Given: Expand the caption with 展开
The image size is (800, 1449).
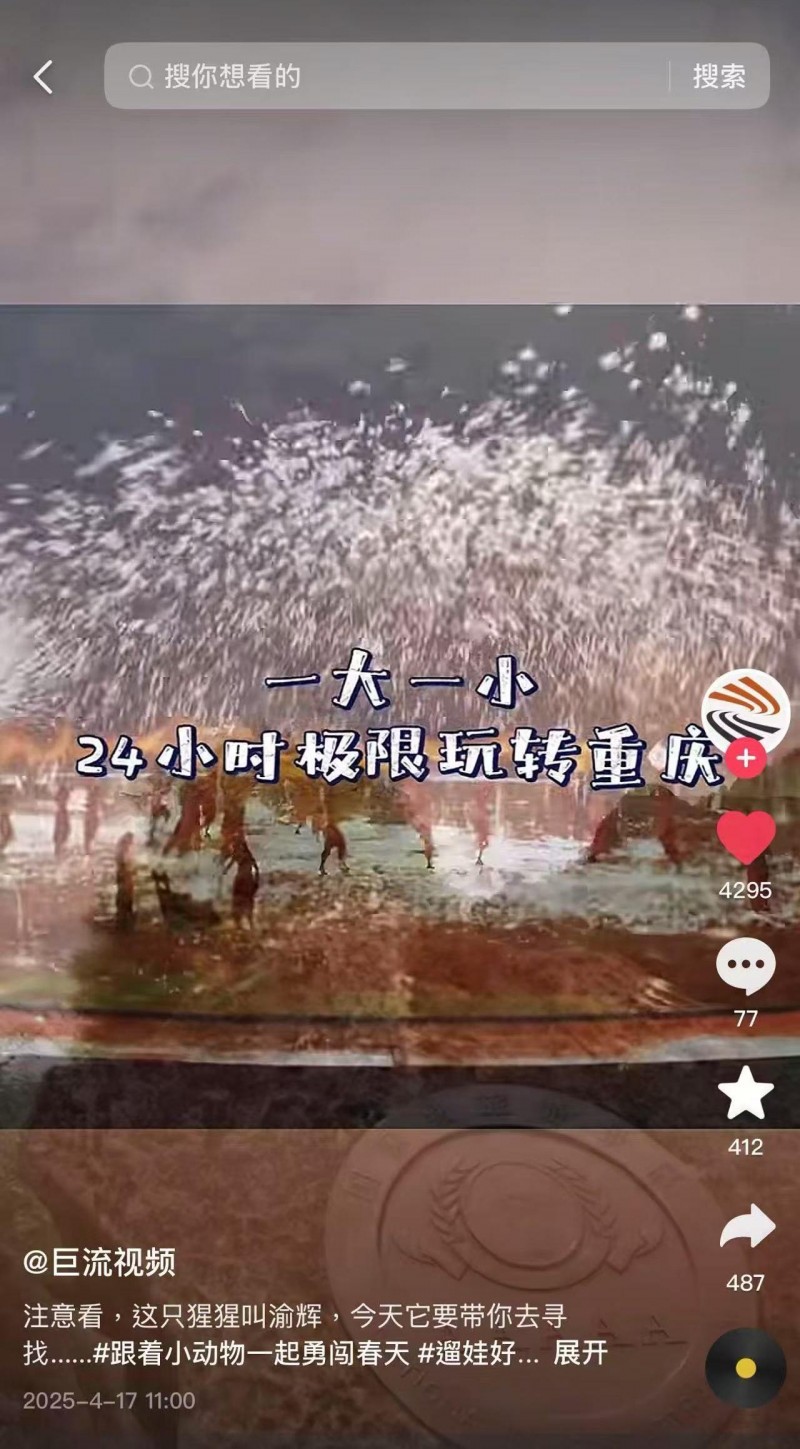Looking at the screenshot, I should coord(580,1354).
